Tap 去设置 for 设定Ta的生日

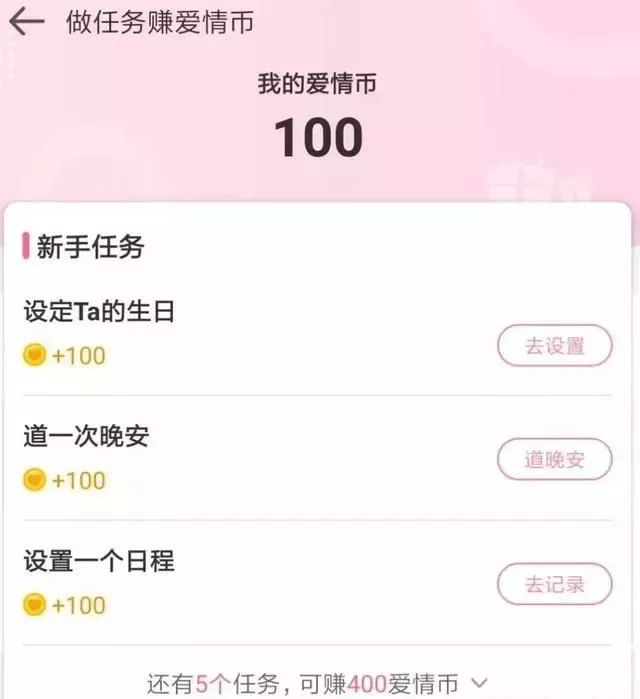[554, 346]
